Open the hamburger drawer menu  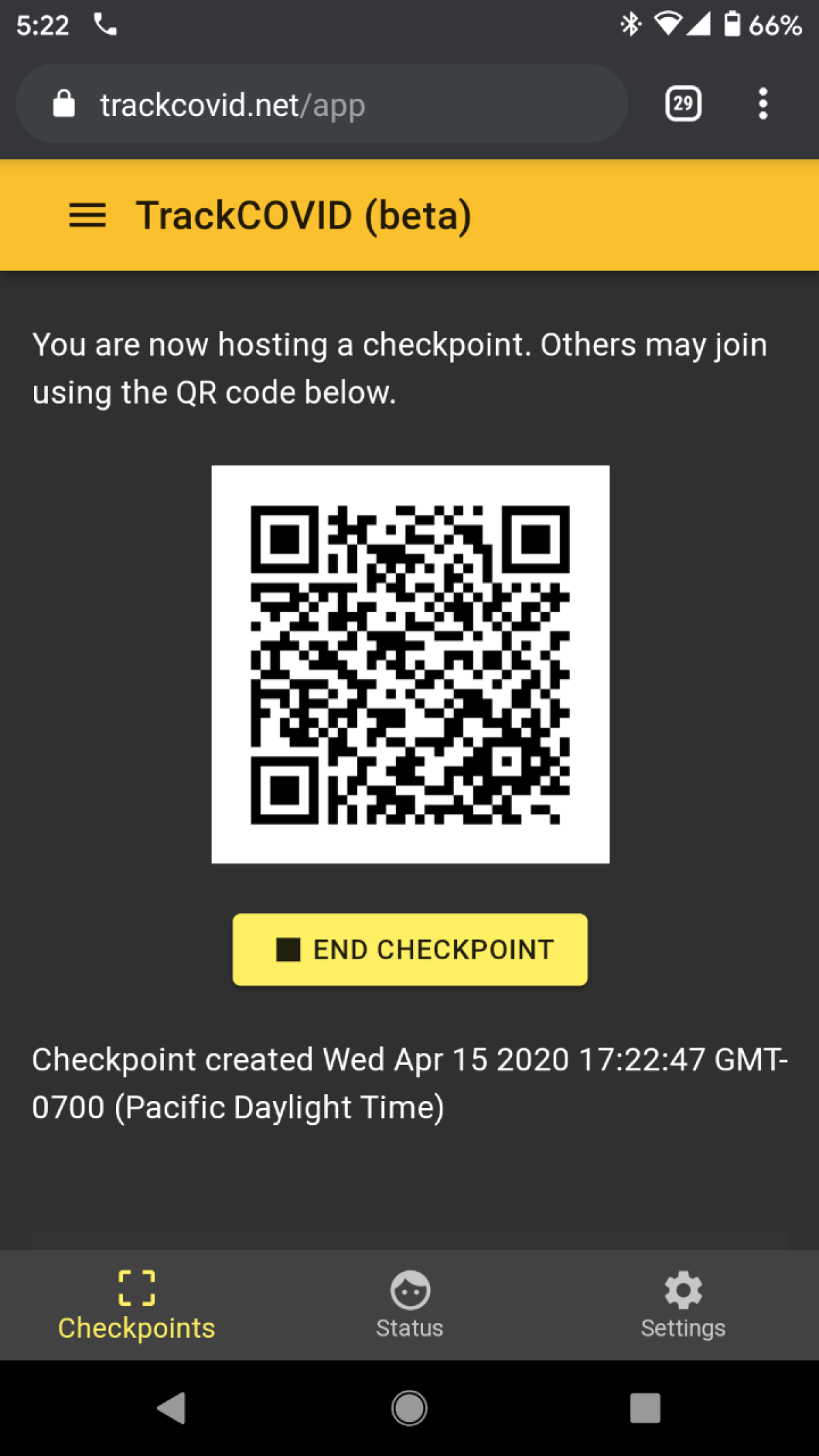(x=87, y=215)
